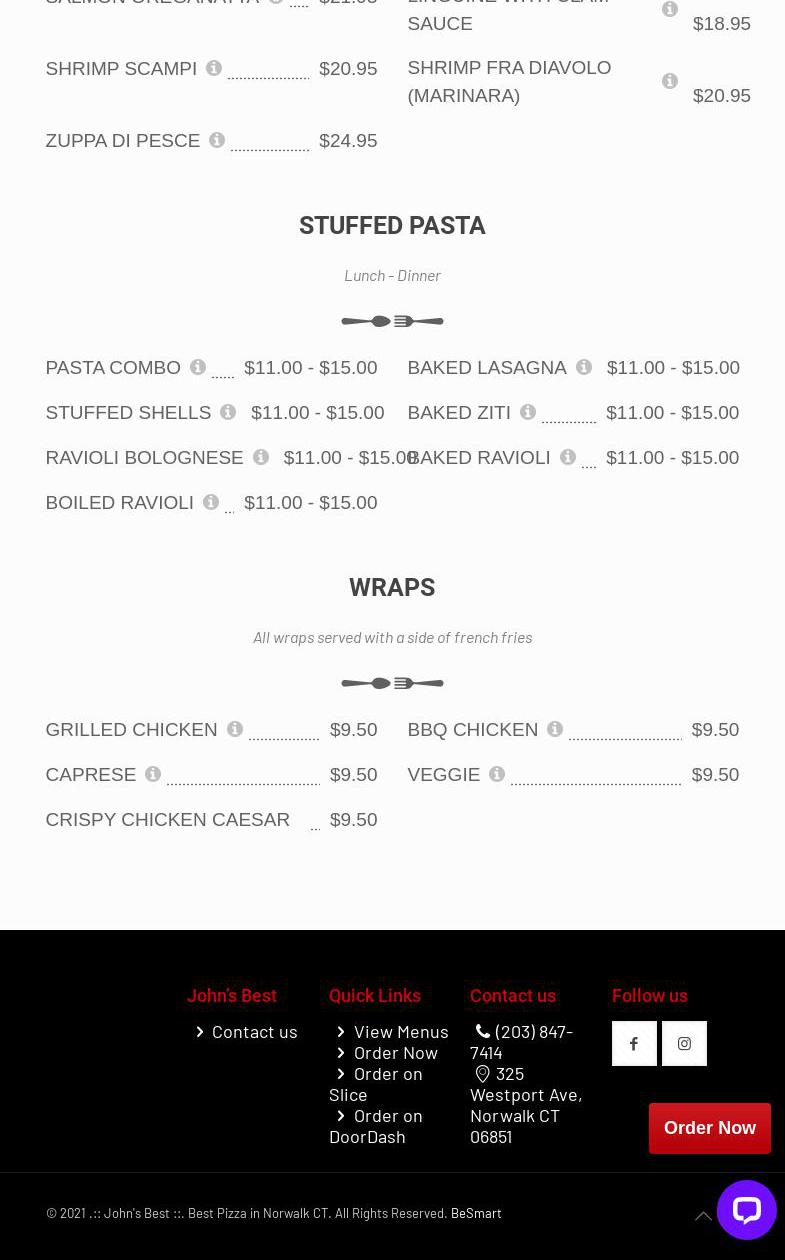Viewport: 785px width, 1260px height.
Task: Tap the Order Now floating button
Action: 709,1128
